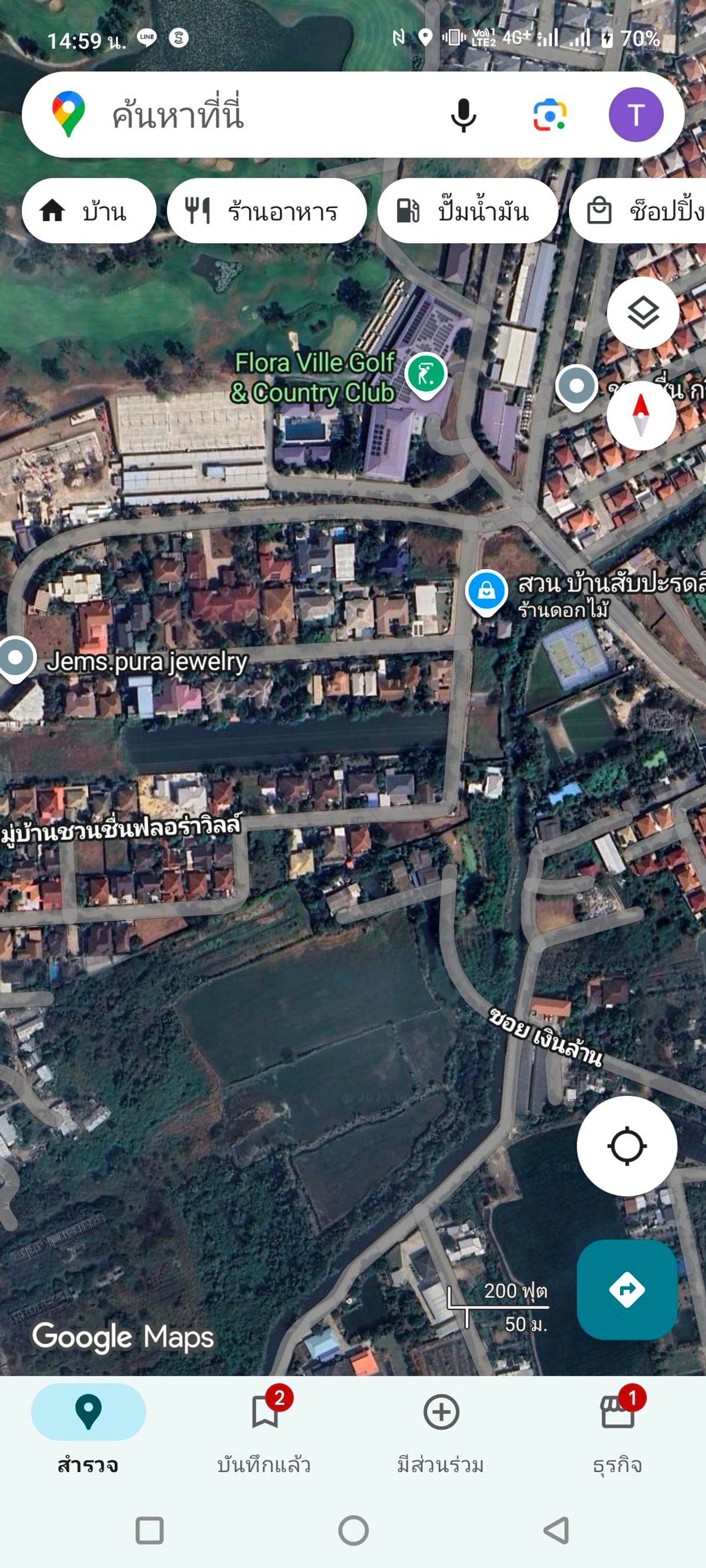View the Jems.pura jewelry place pin

pos(16,658)
